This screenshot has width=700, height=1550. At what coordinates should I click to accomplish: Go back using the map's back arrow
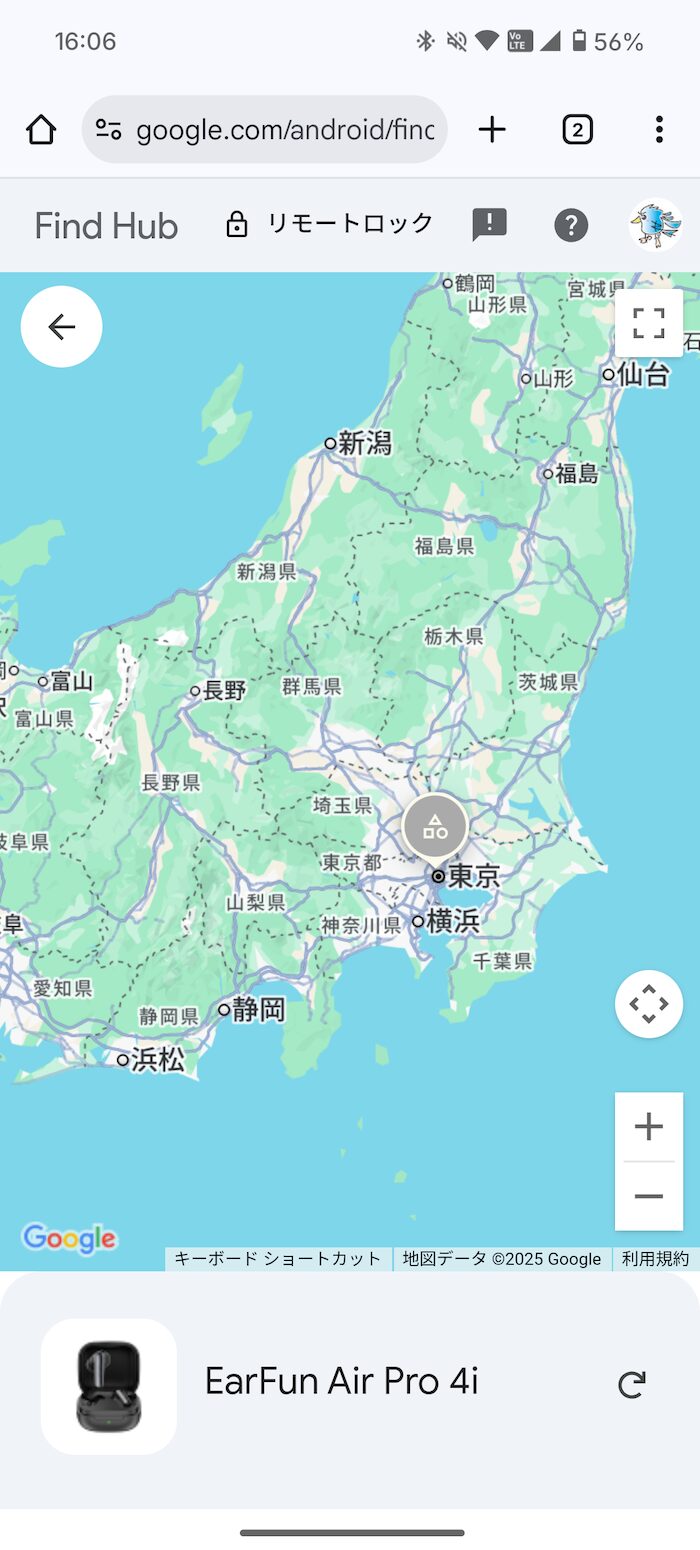click(61, 327)
